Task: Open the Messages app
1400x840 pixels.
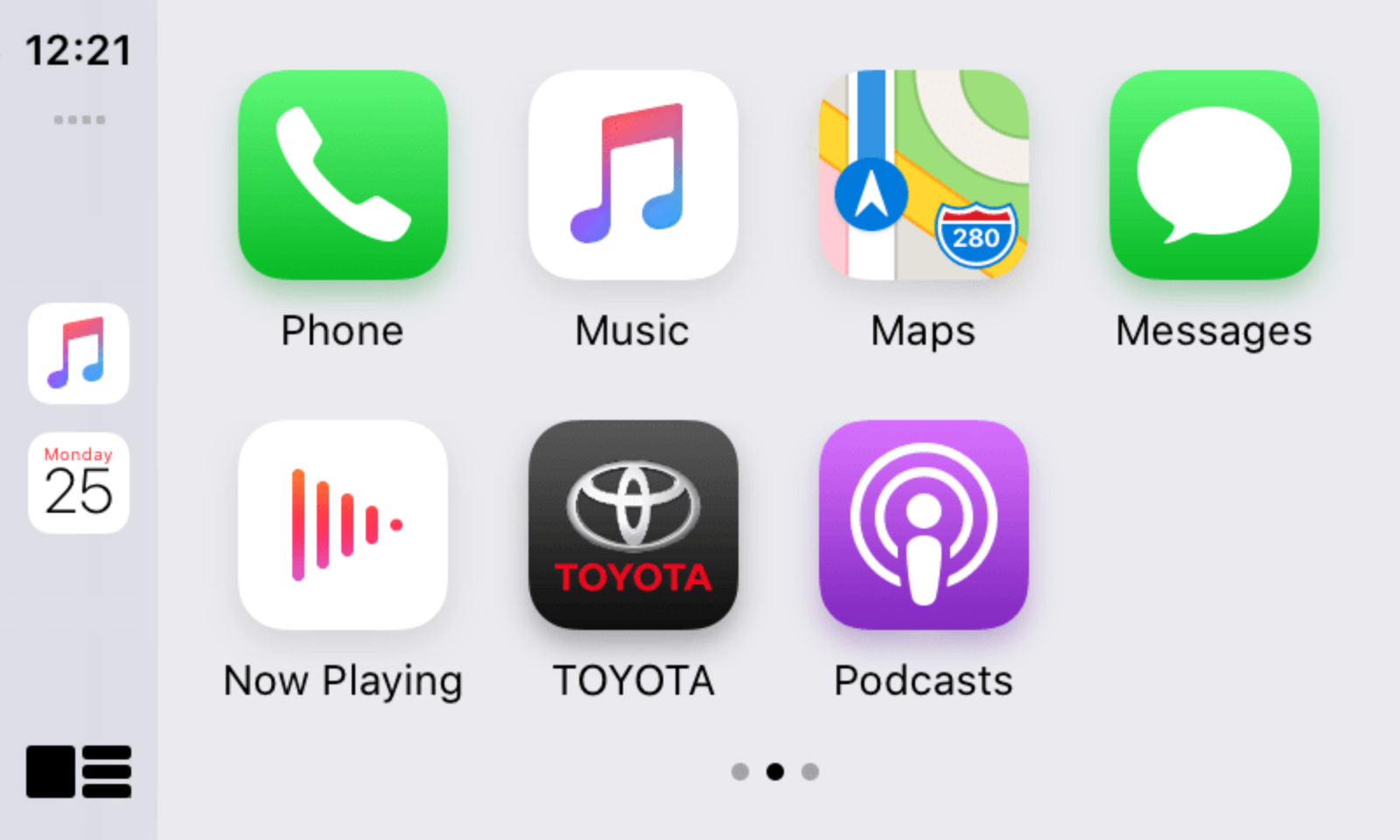Action: (1214, 175)
